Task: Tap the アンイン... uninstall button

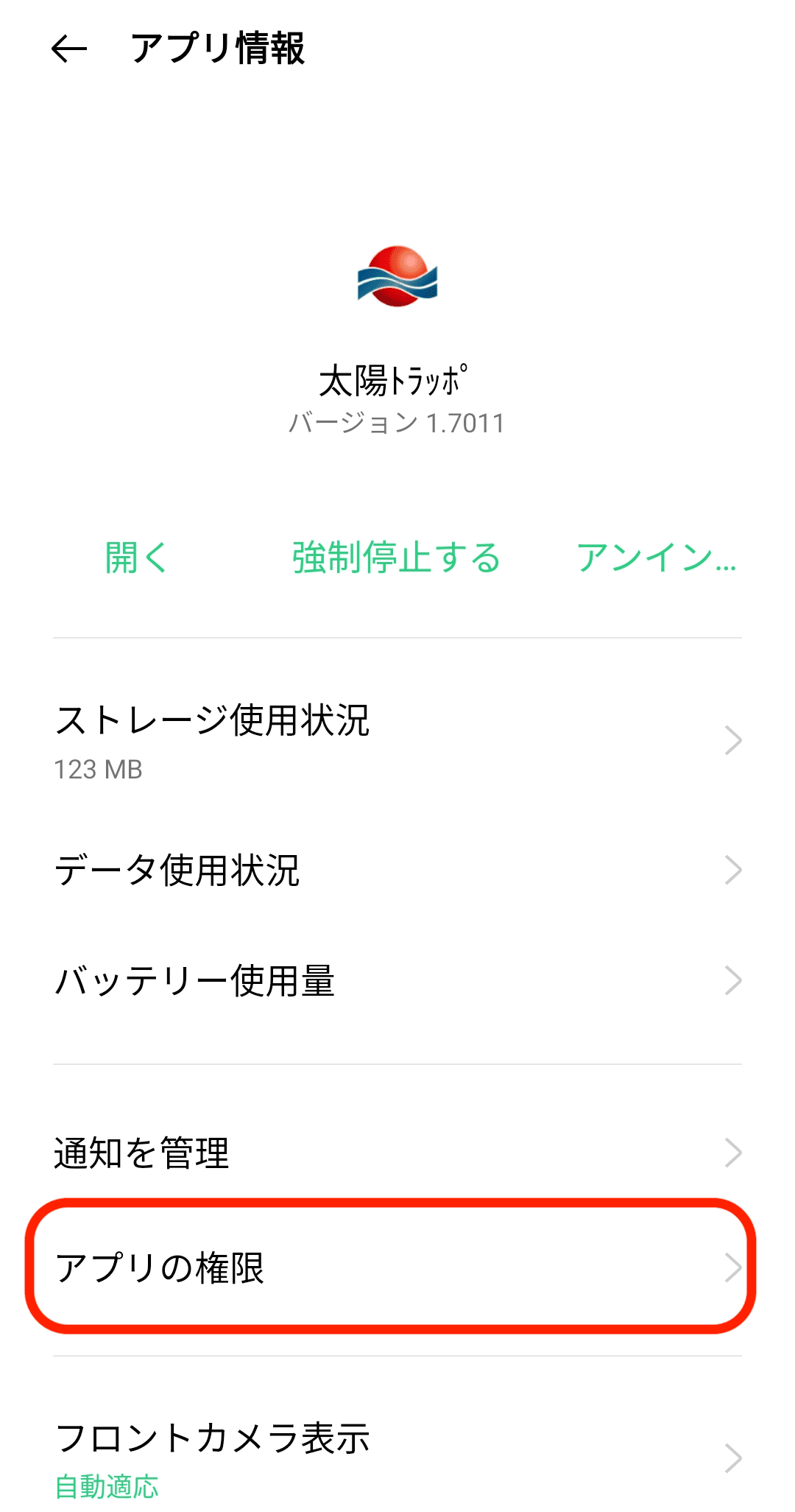Action: (657, 557)
